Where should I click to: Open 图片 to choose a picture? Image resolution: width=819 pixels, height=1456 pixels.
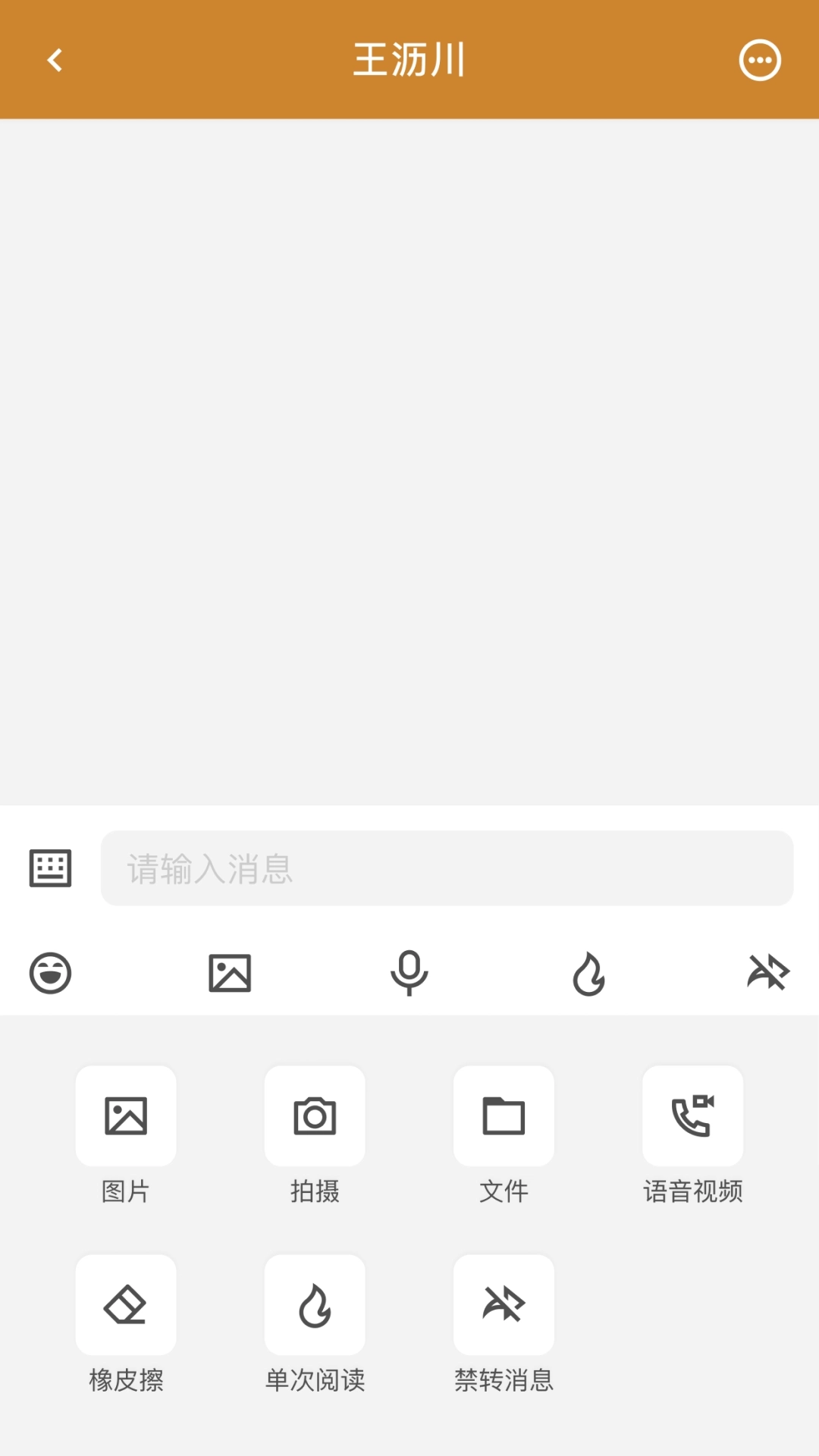pyautogui.click(x=126, y=1116)
